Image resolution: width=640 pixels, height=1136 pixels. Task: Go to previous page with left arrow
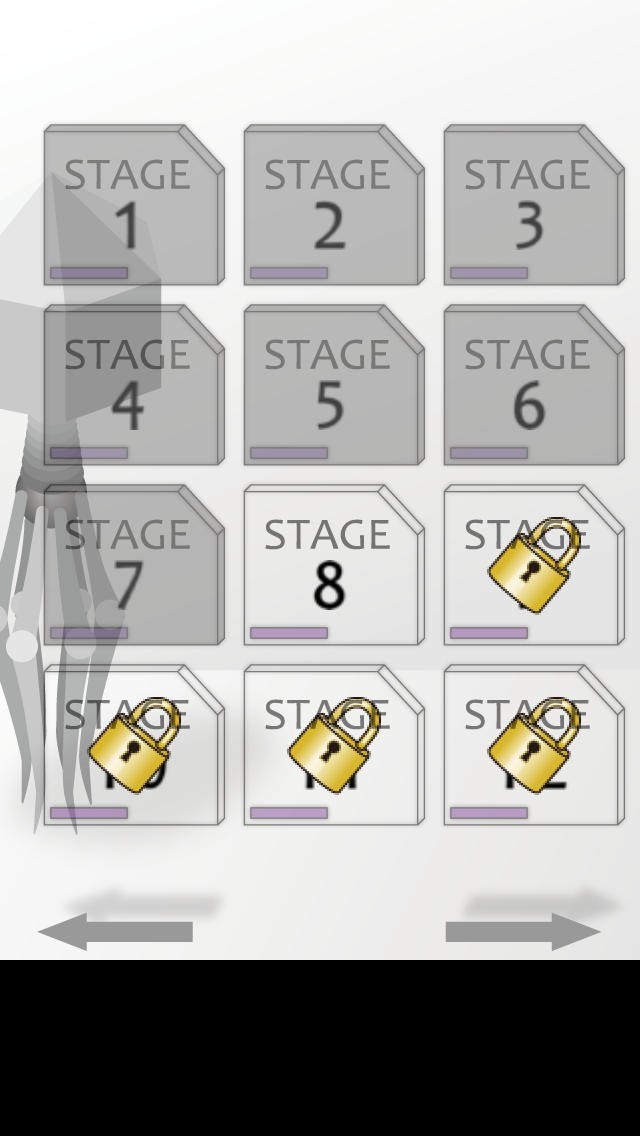click(x=115, y=932)
